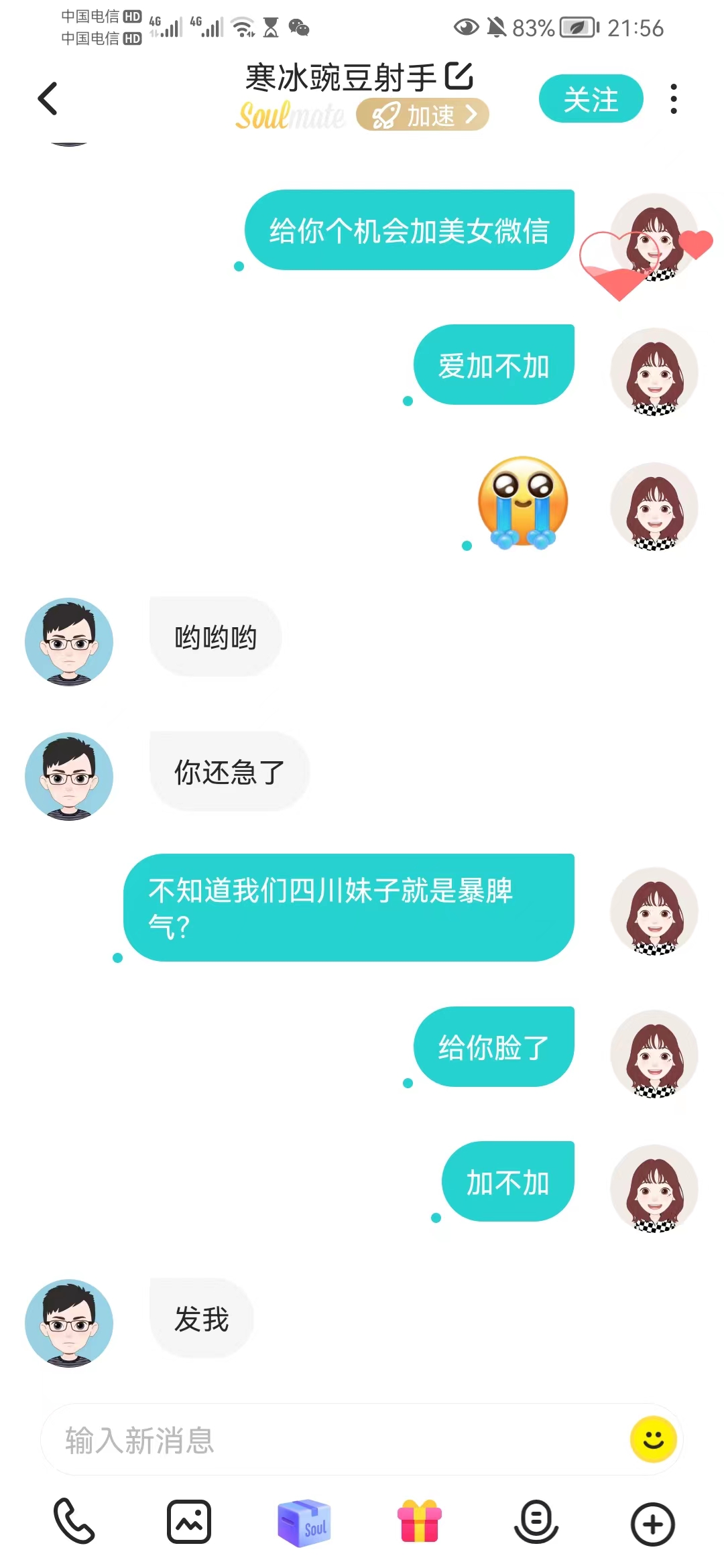Start a voice call with phone icon
This screenshot has height=1568, width=724.
pos(74,1521)
